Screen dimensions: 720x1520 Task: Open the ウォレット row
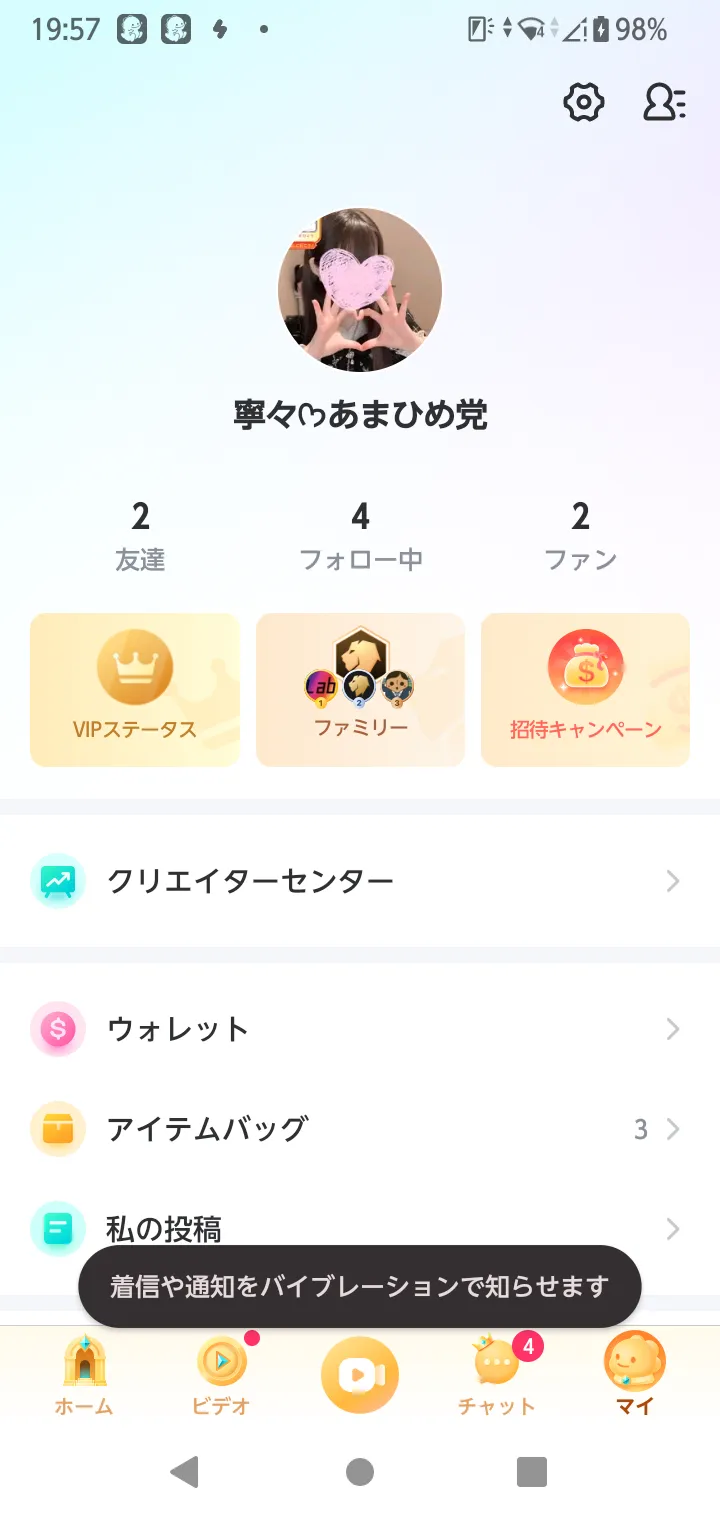(360, 1029)
